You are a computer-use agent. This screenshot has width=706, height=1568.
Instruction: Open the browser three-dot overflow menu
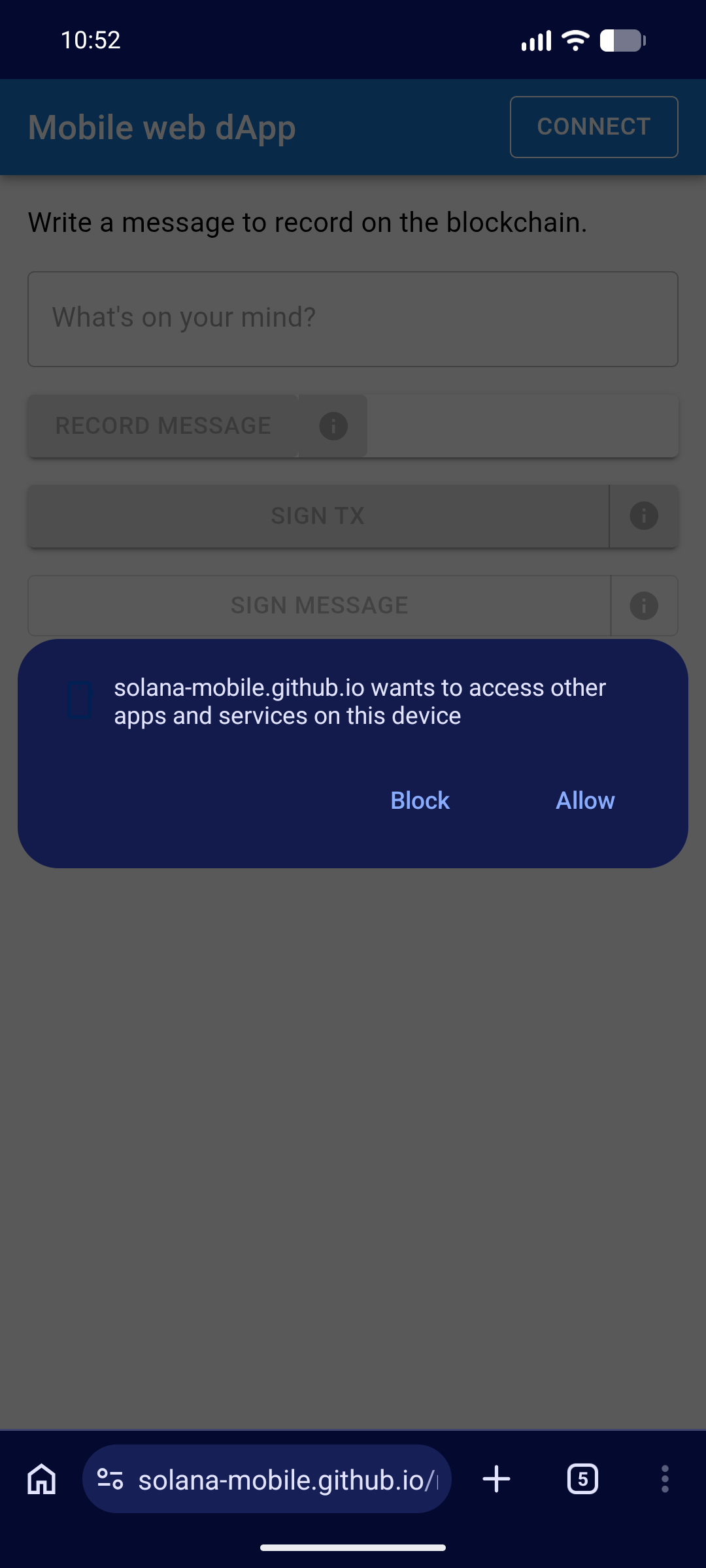tap(664, 1479)
